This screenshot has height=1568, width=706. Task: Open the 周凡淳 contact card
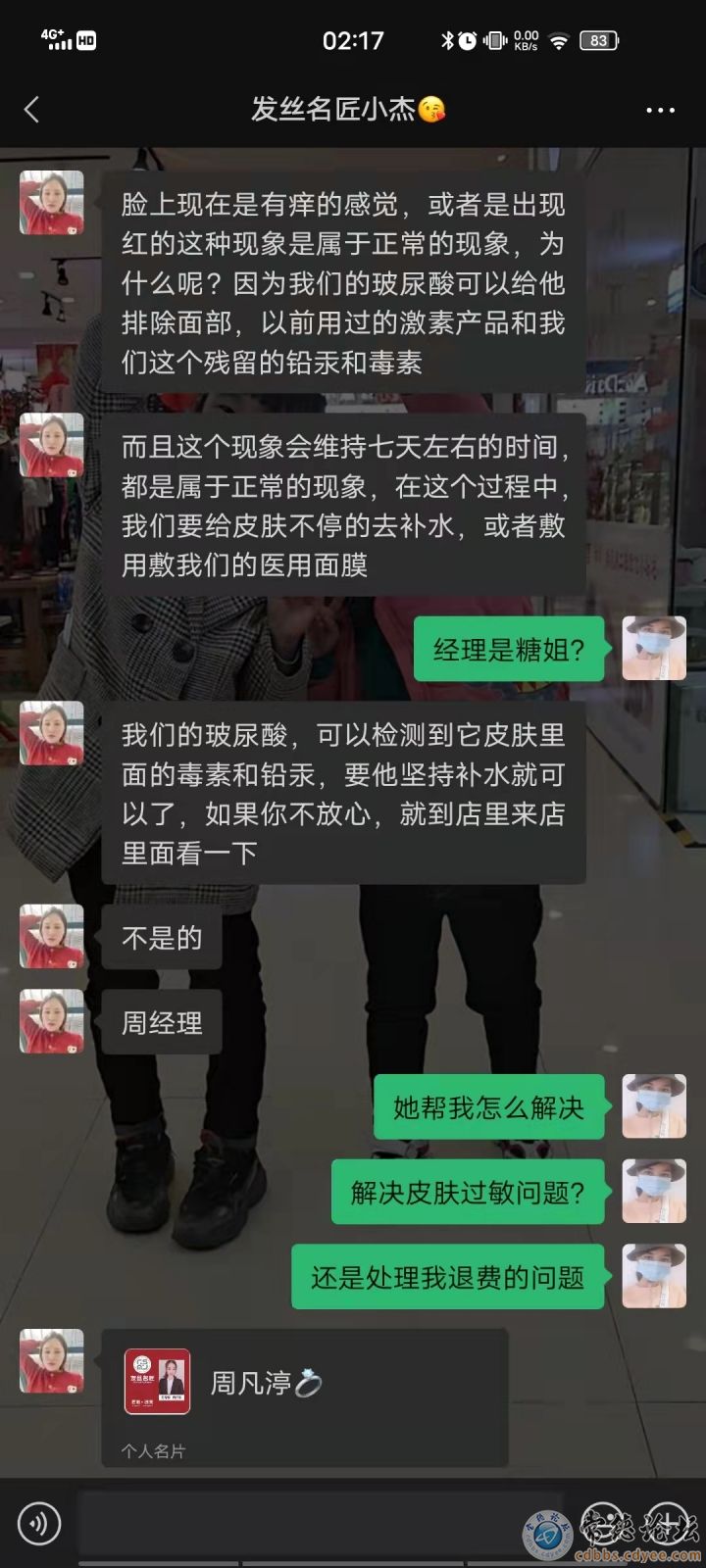[304, 1396]
